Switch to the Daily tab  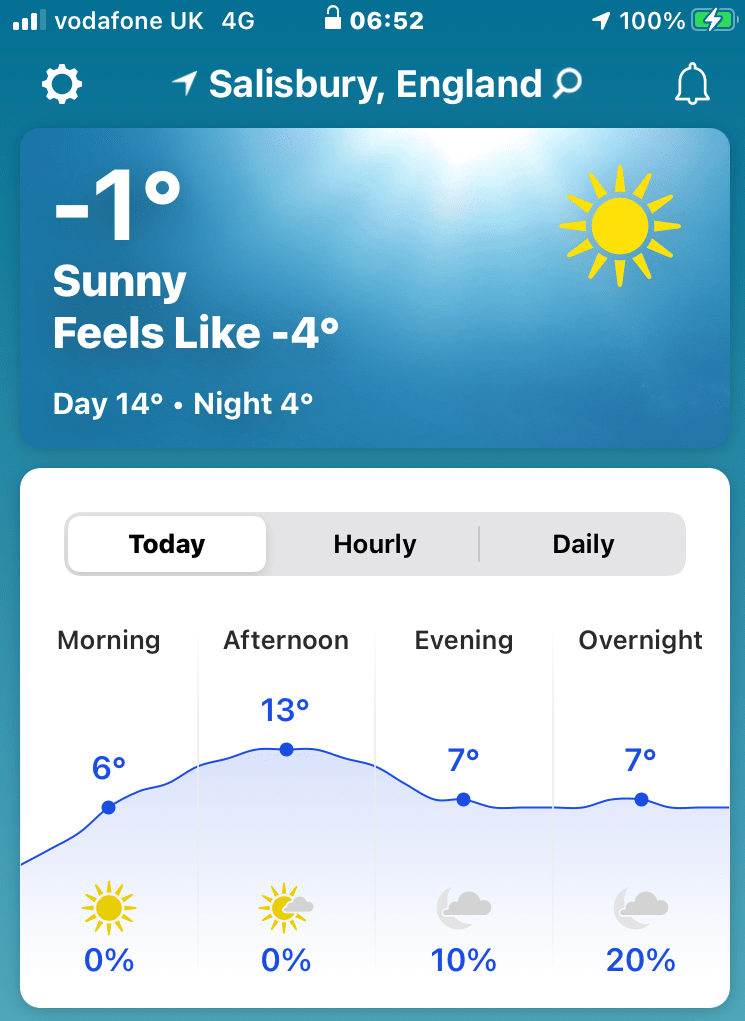[x=583, y=544]
